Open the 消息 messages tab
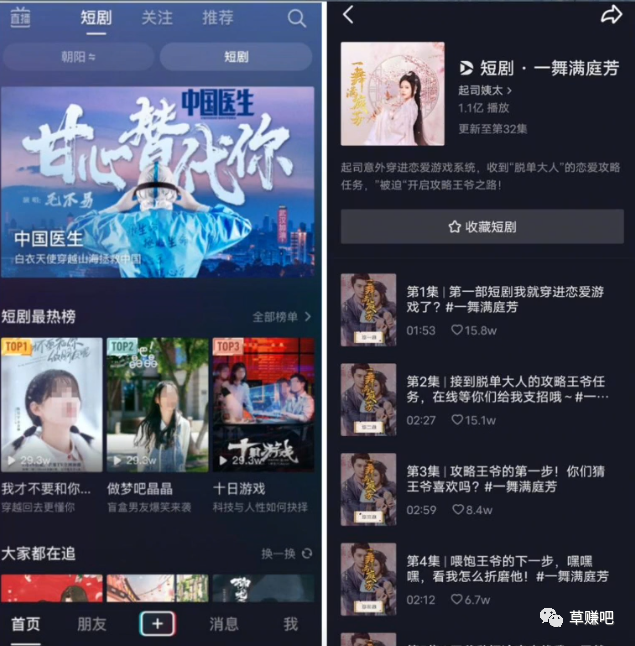Viewport: 635px width, 646px height. coord(224,624)
